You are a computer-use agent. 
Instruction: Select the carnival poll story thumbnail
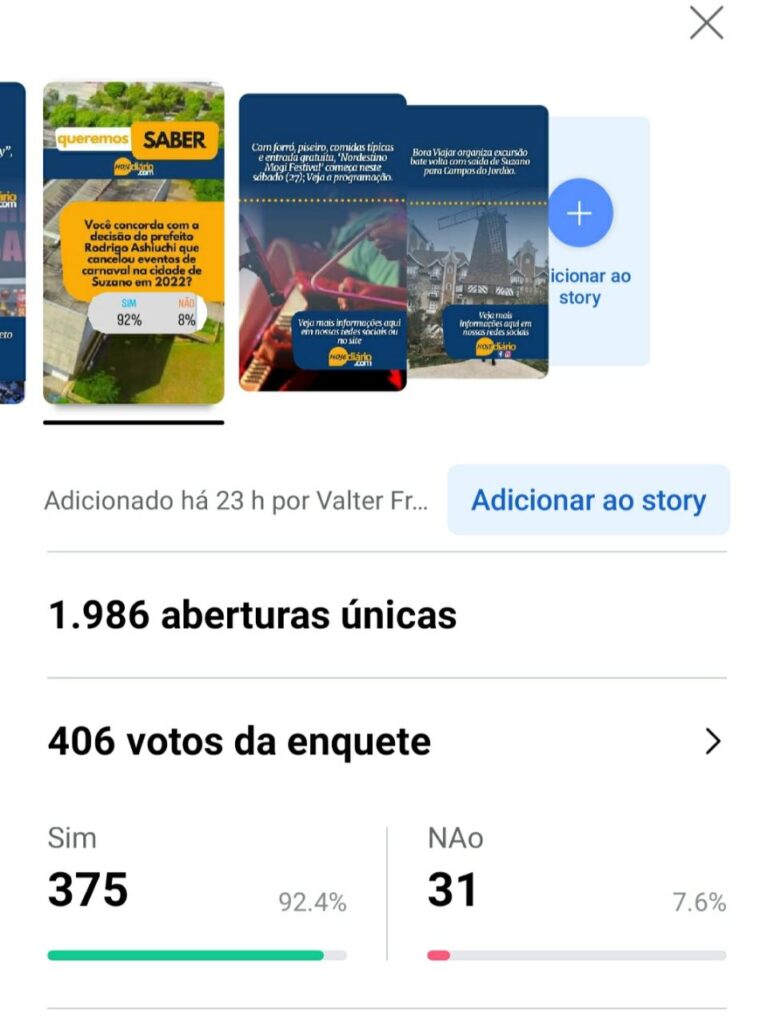click(133, 242)
